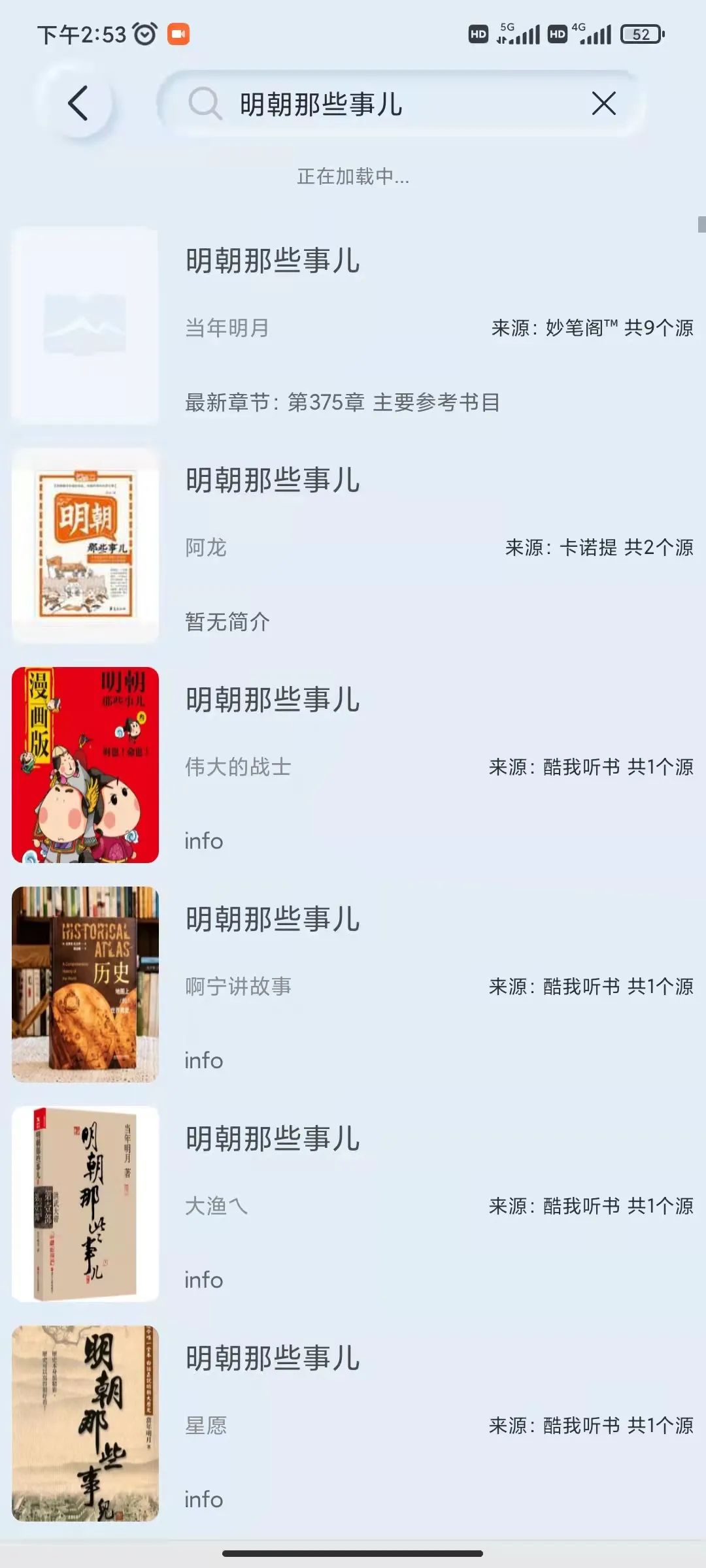Viewport: 706px width, 1568px height.
Task: Open the result by 大渔乀
Action: click(353, 1205)
